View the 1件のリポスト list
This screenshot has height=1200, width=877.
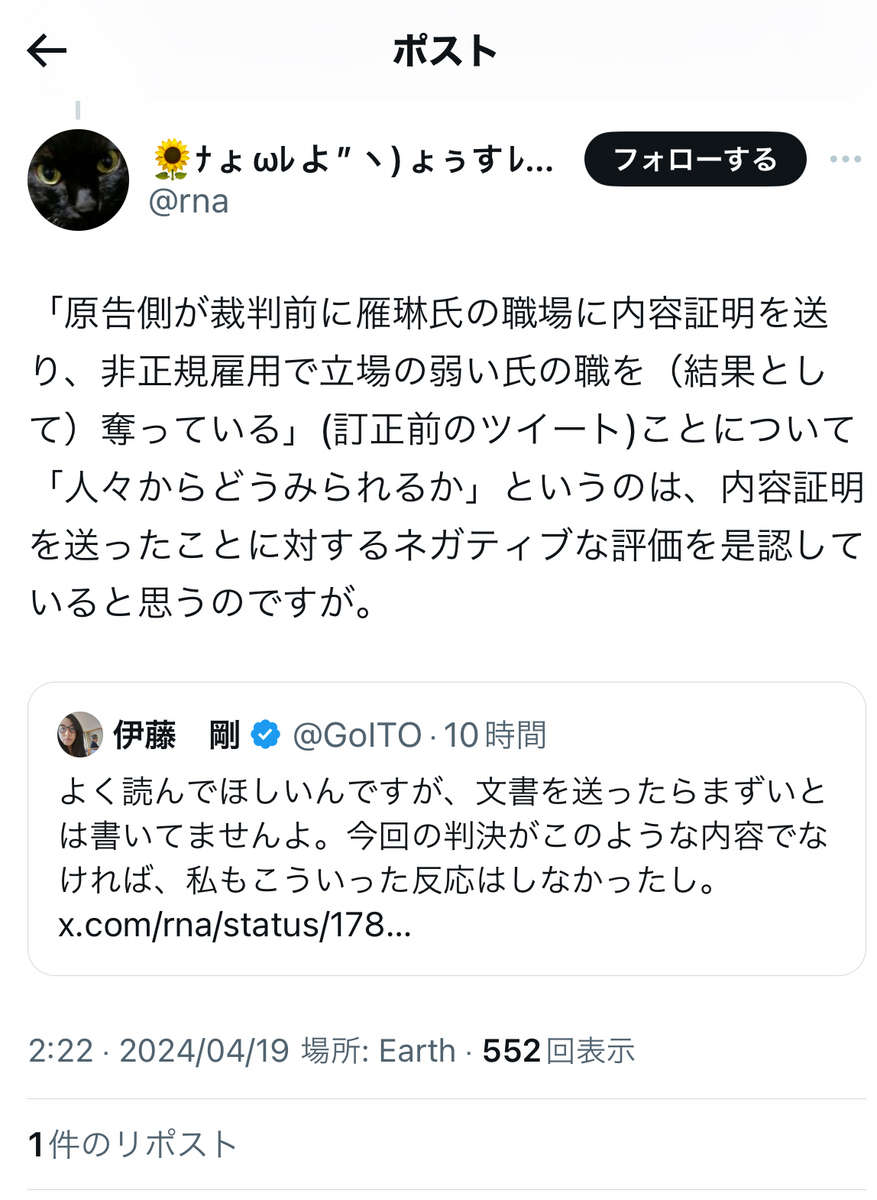click(133, 1144)
